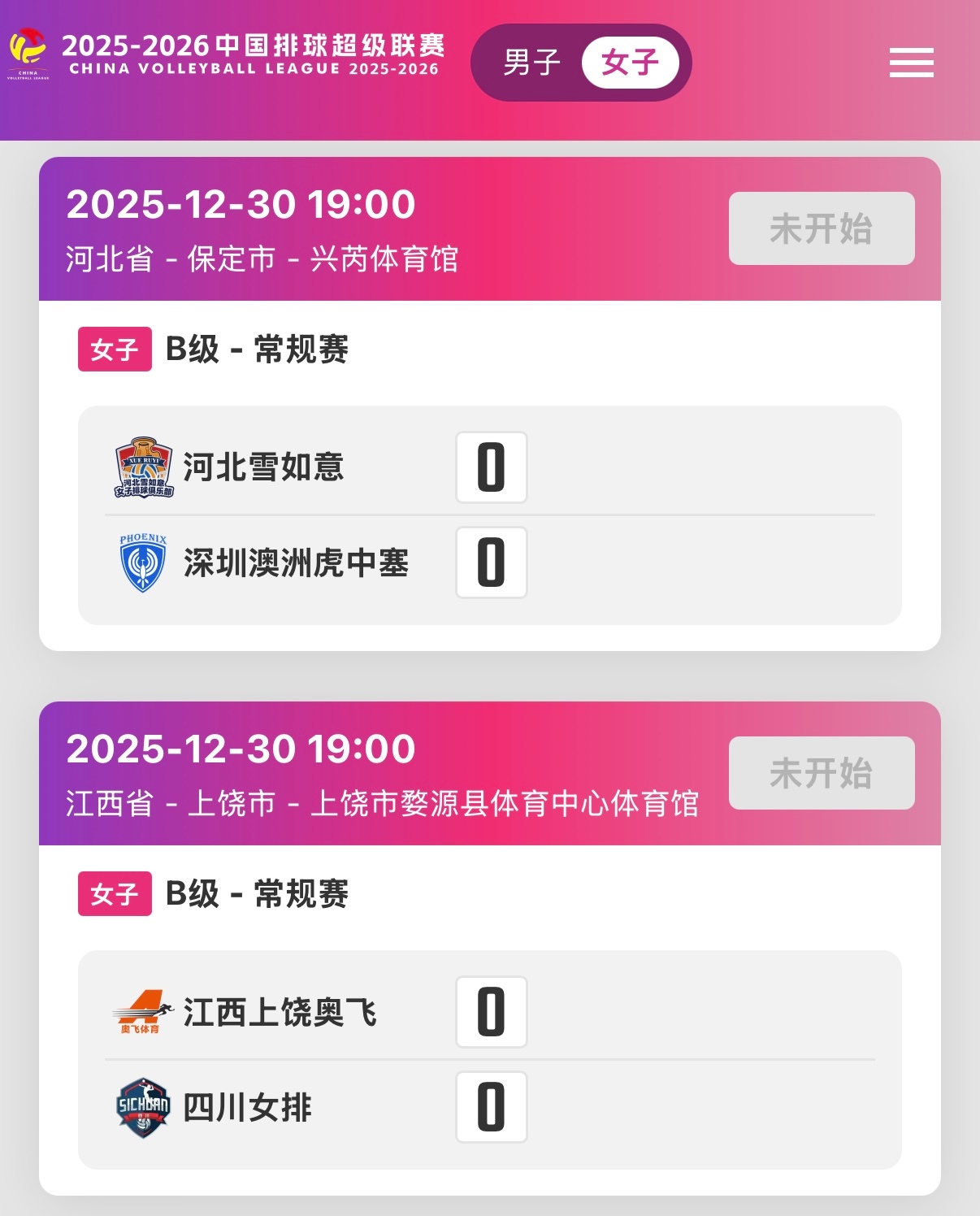This screenshot has width=980, height=1216.
Task: Click the 女子 tag on the second match
Action: coord(113,892)
